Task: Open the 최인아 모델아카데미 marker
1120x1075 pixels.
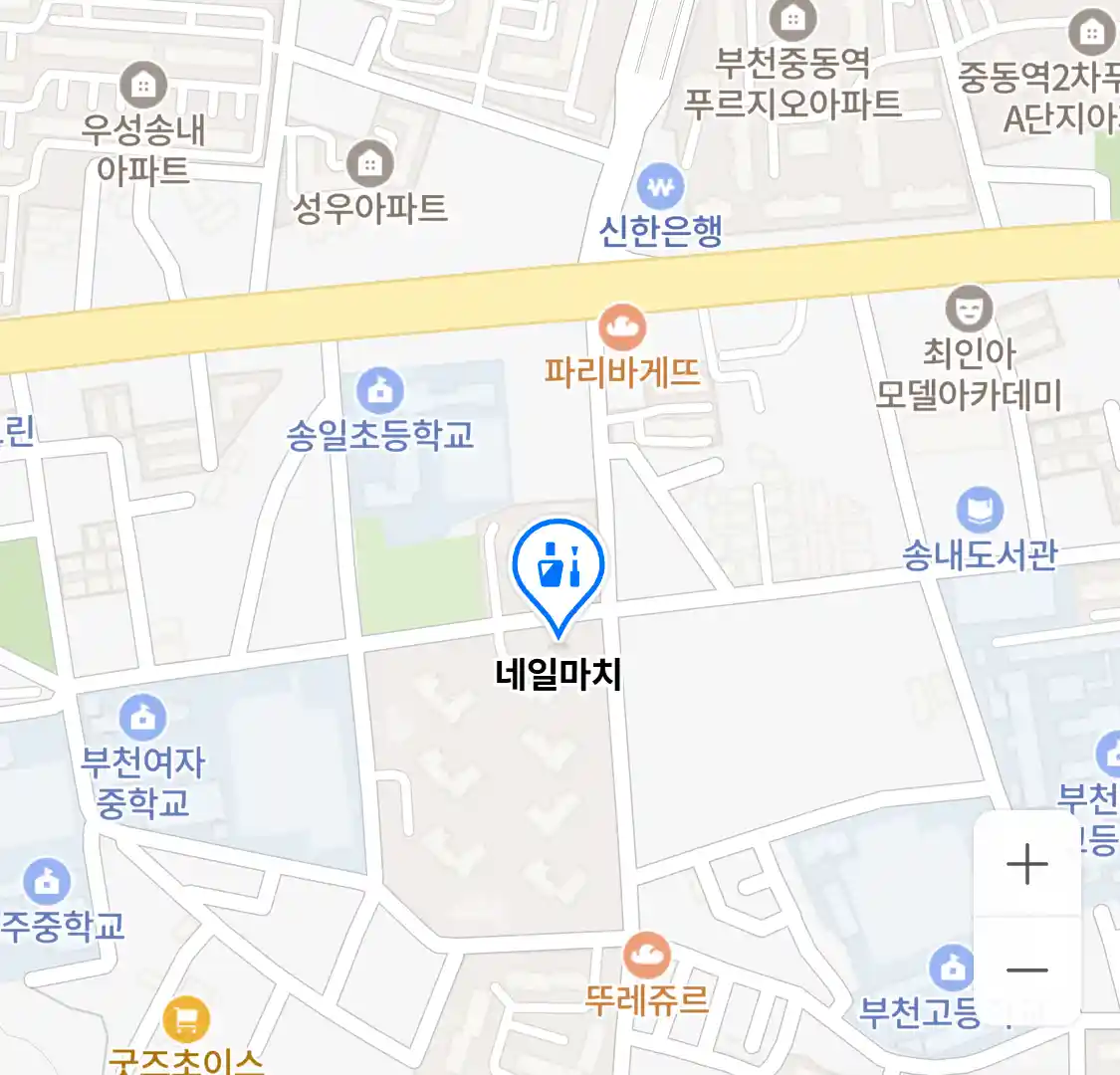Action: (969, 309)
